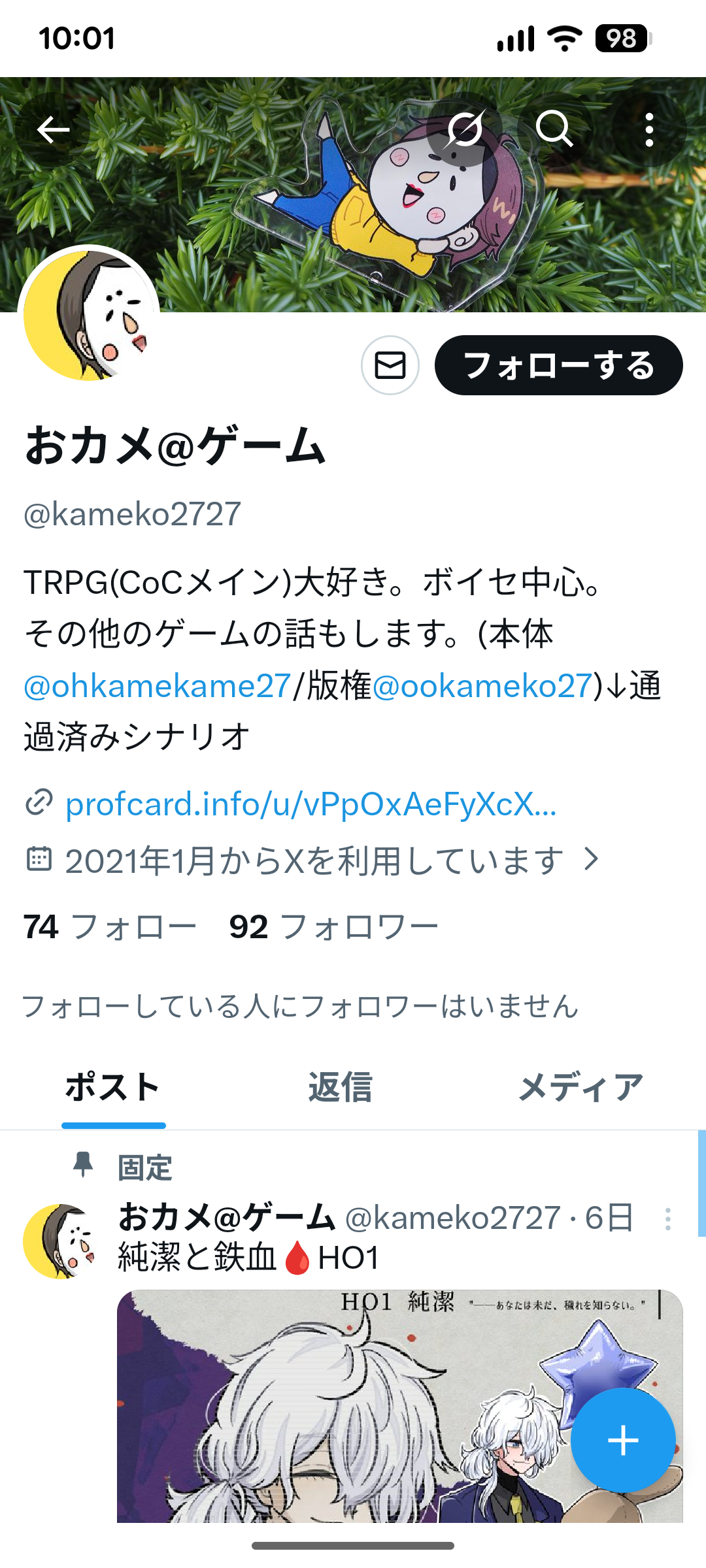View the large profile avatar
The image size is (706, 1568).
89,315
